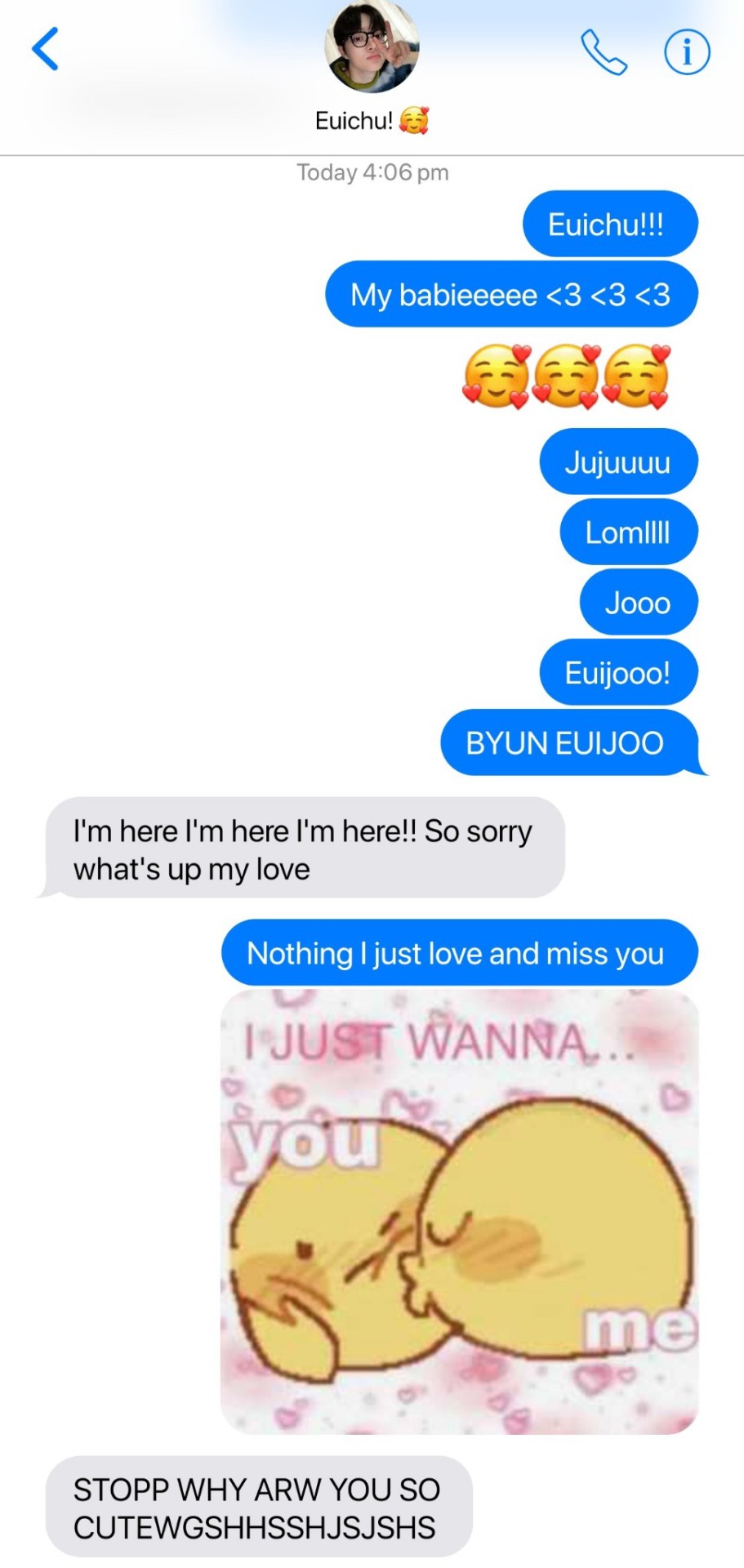Viewport: 744px width, 1568px height.
Task: Open conversation info details
Action: click(686, 52)
